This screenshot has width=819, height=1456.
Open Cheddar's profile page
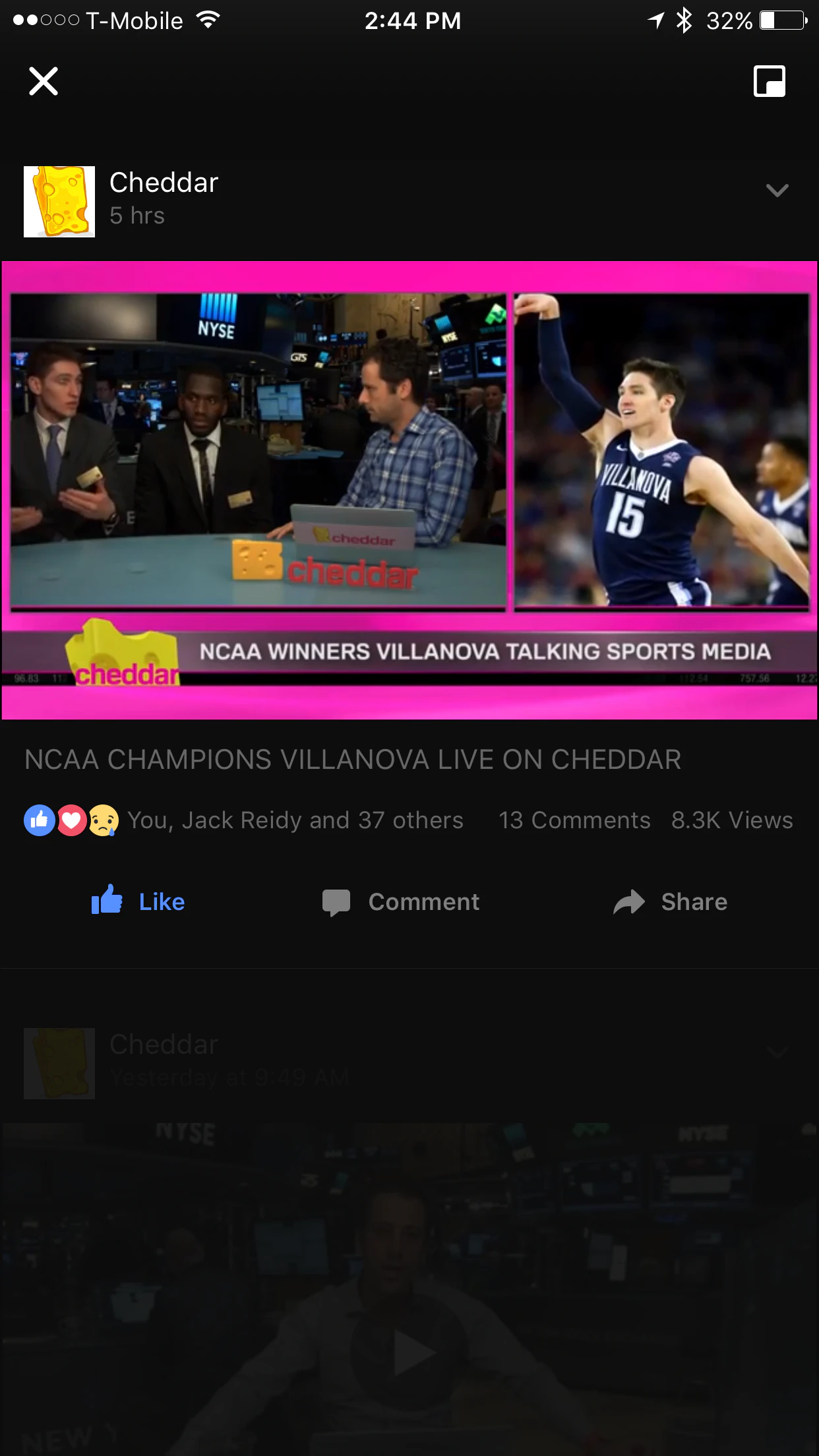164,183
